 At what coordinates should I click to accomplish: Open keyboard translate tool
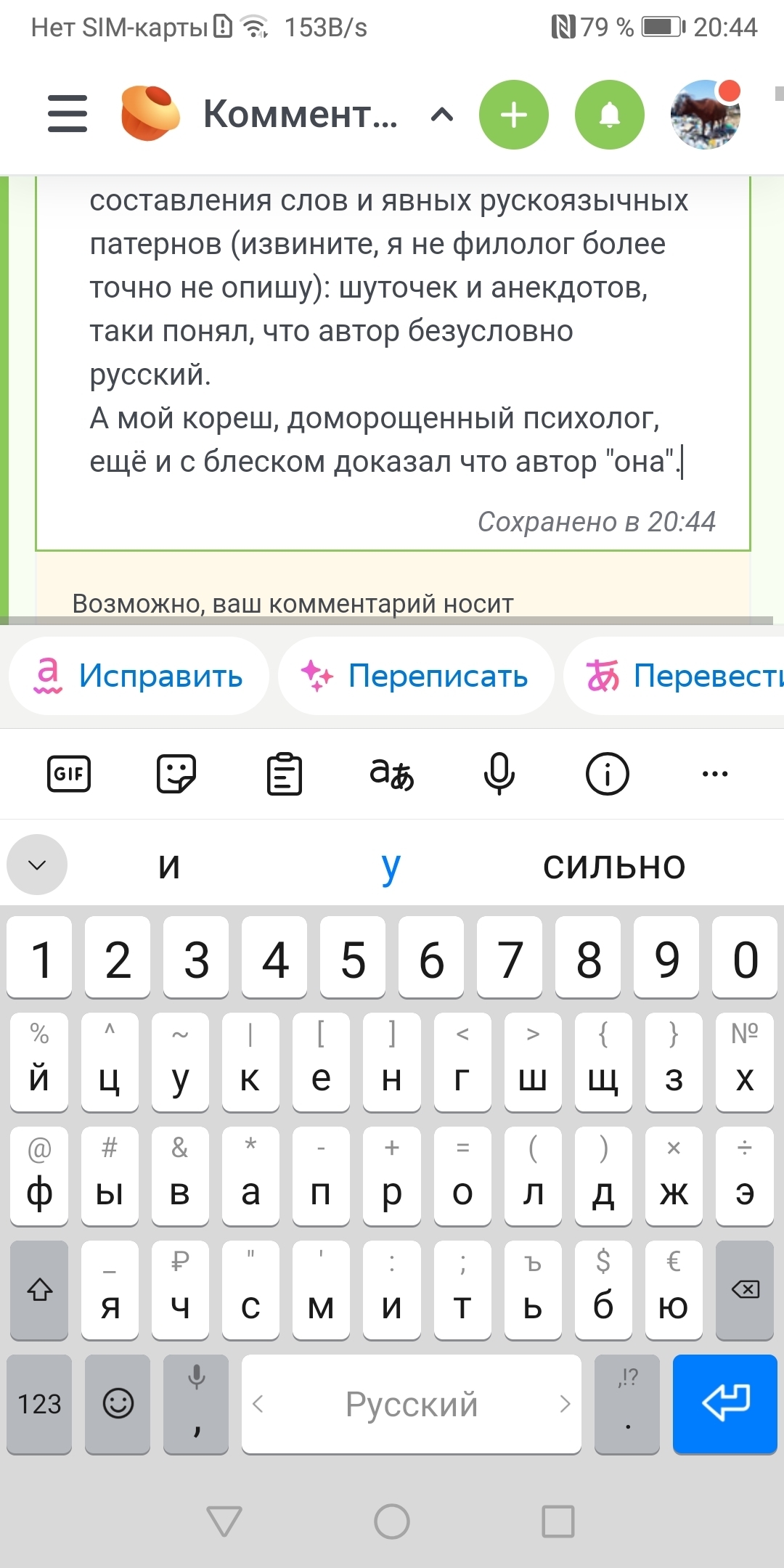[x=392, y=774]
